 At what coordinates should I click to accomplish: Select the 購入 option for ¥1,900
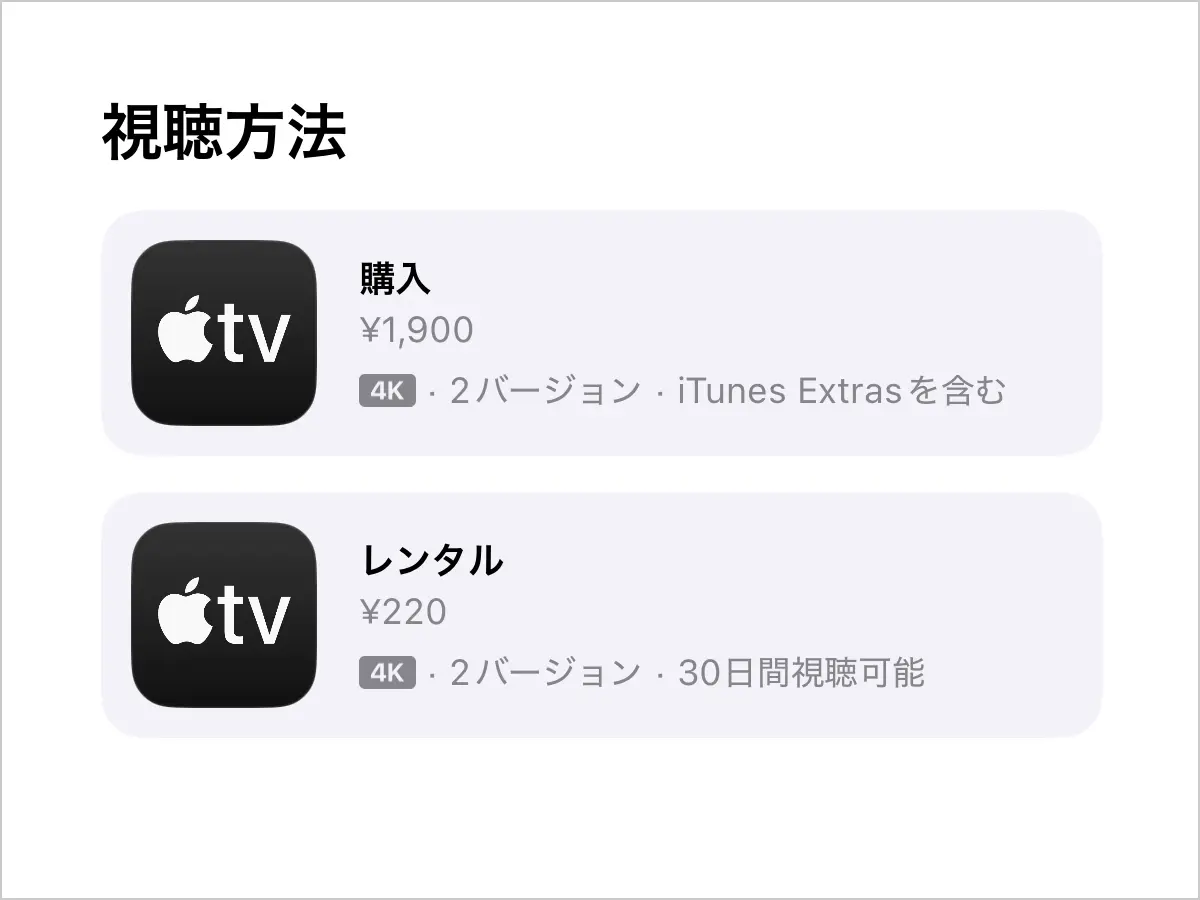[x=601, y=333]
